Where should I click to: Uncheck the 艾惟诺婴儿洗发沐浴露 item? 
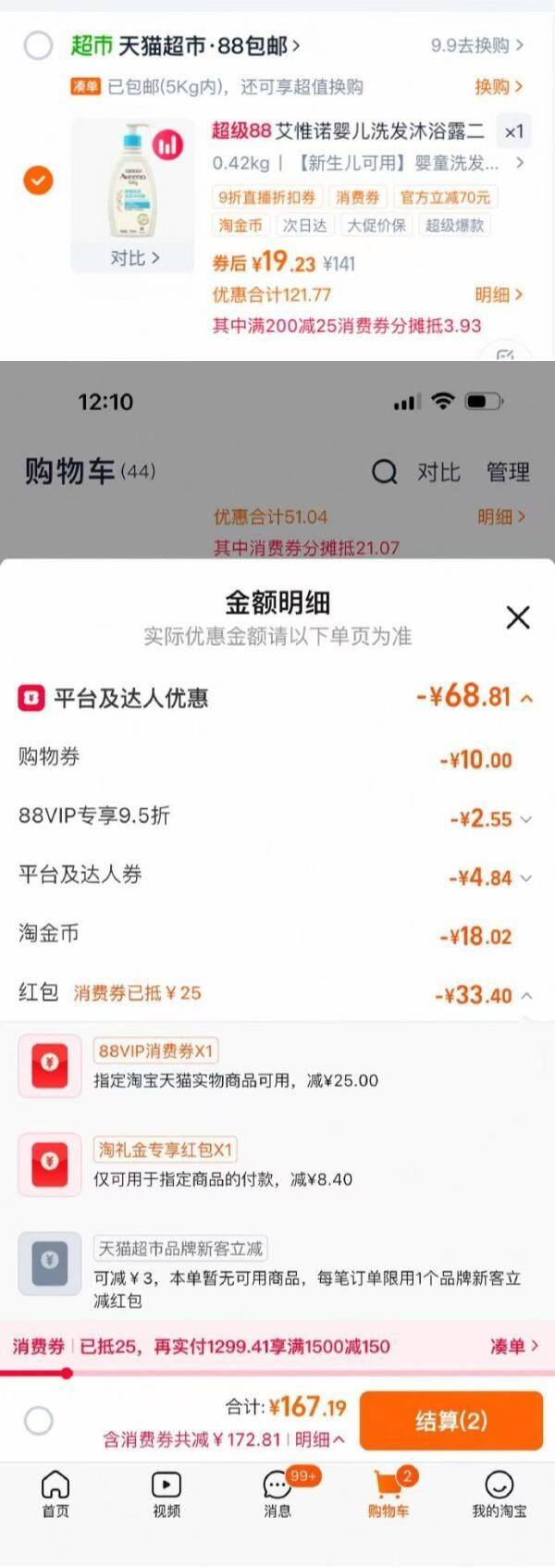tap(38, 180)
